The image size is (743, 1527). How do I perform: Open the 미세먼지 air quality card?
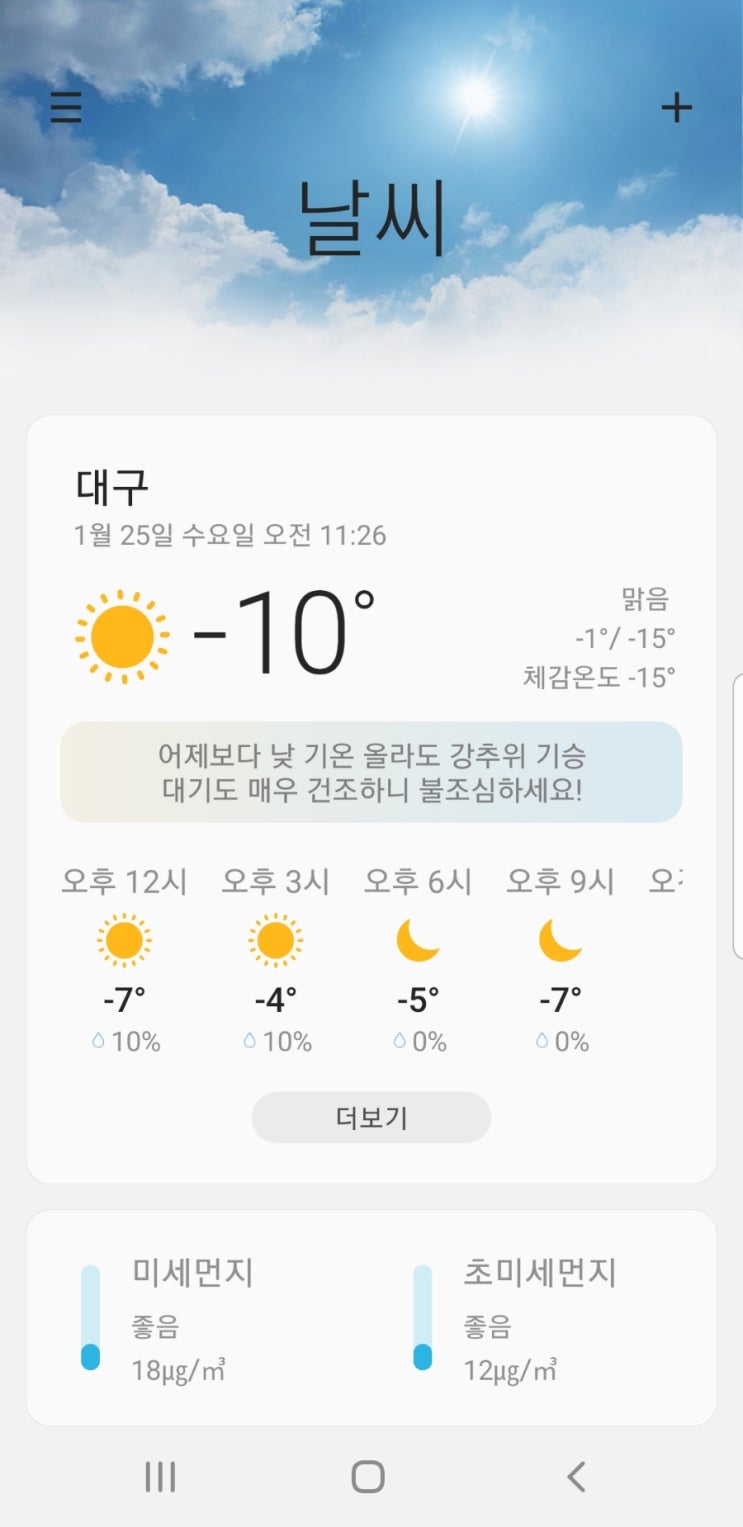click(x=192, y=1315)
